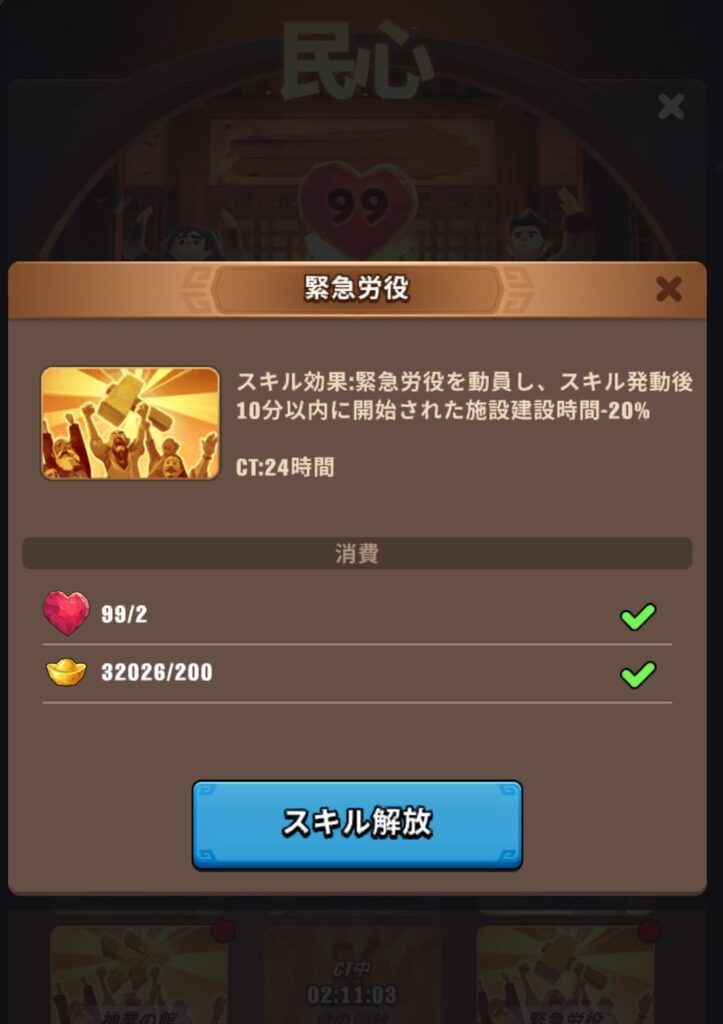Tap the スキル解放 button
Image resolution: width=723 pixels, height=1024 pixels.
click(x=357, y=823)
